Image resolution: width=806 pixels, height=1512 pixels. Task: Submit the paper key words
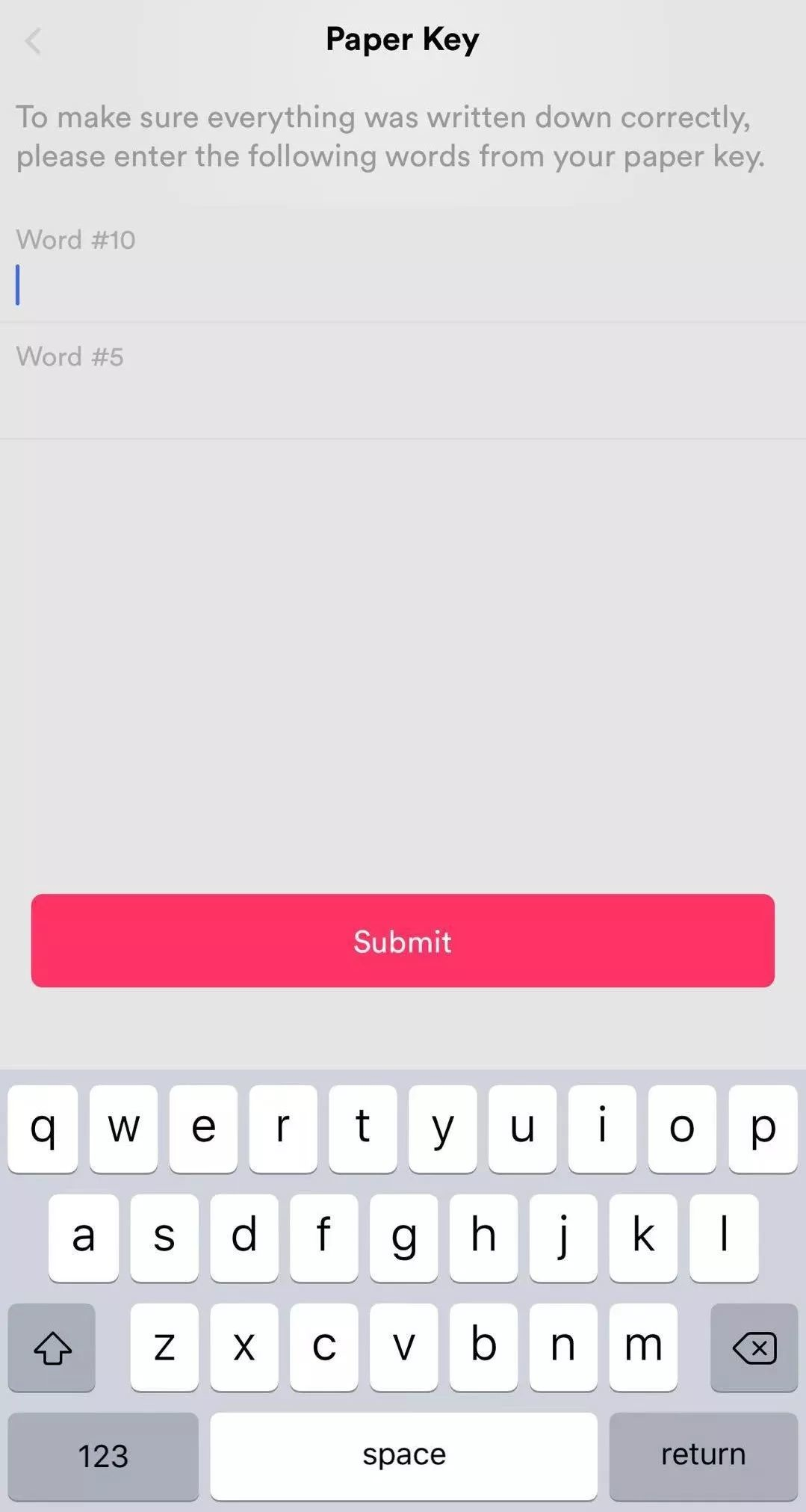tap(403, 940)
